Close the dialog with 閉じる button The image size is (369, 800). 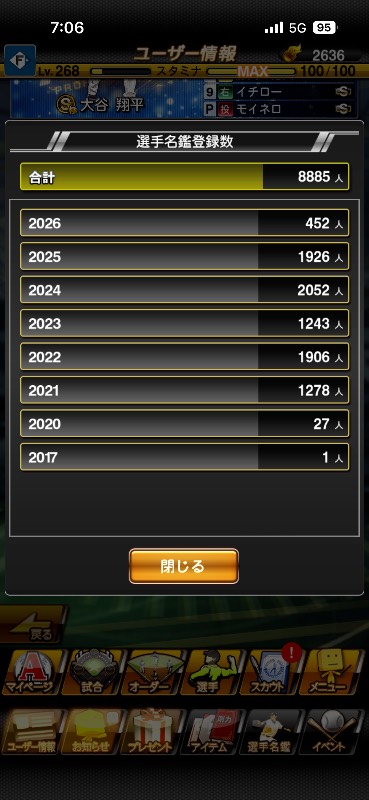point(184,566)
